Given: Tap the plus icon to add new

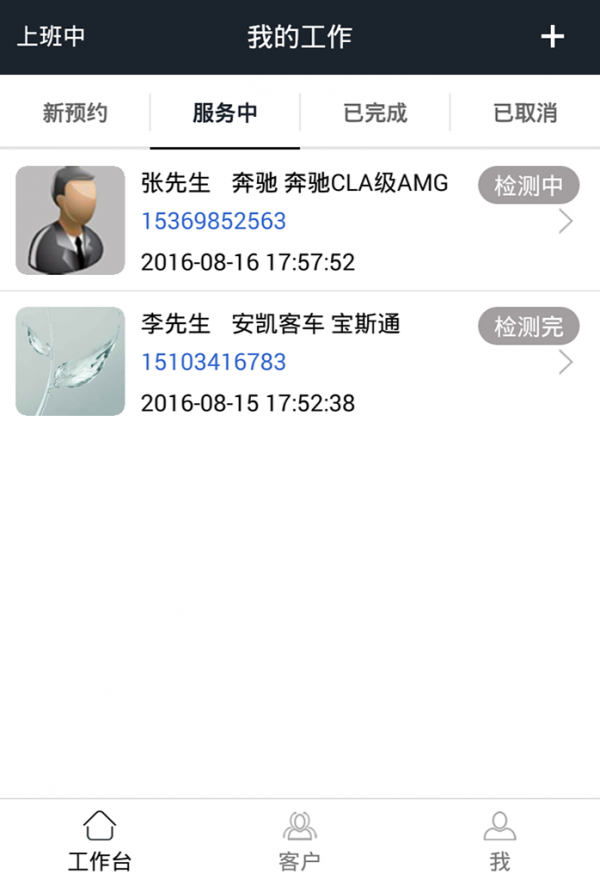Looking at the screenshot, I should coord(552,37).
